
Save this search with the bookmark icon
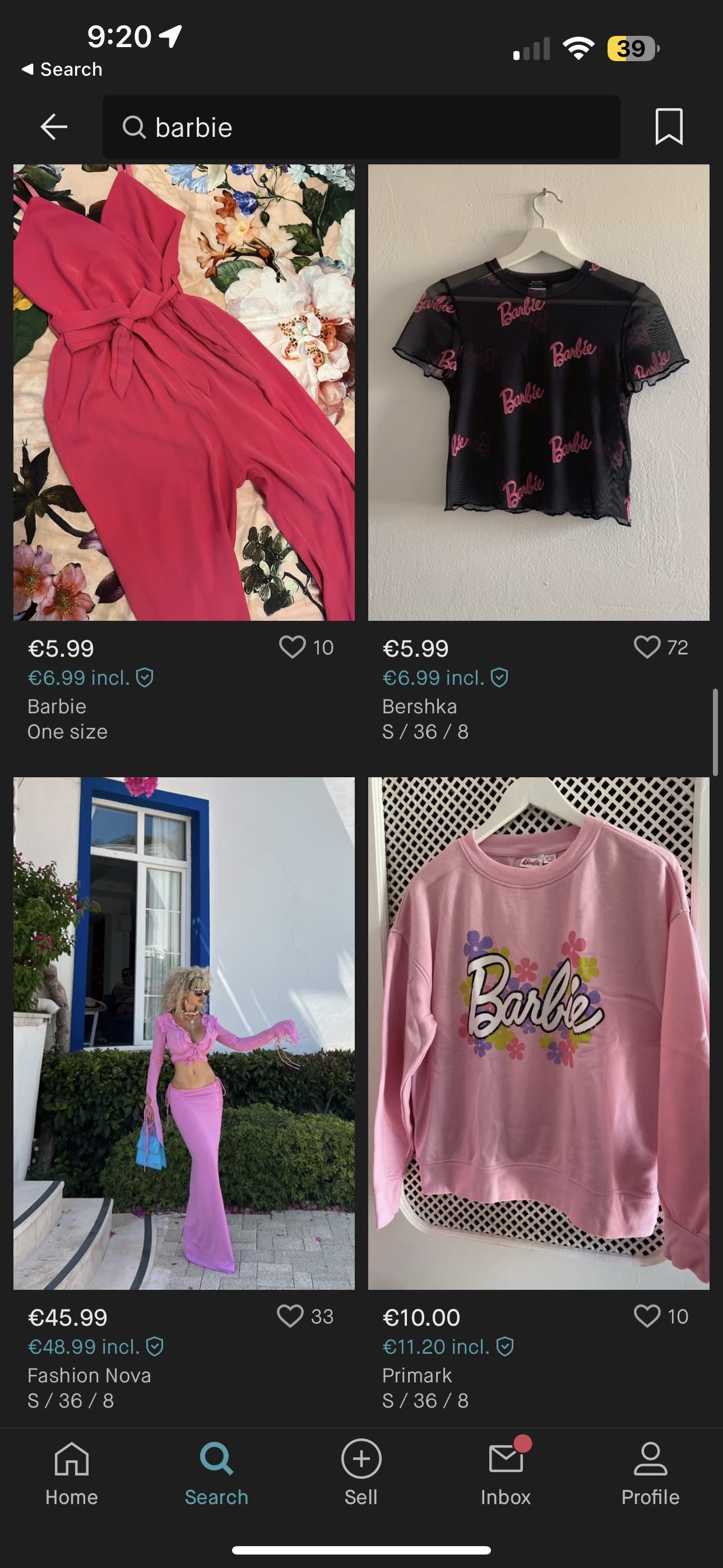pos(668,127)
